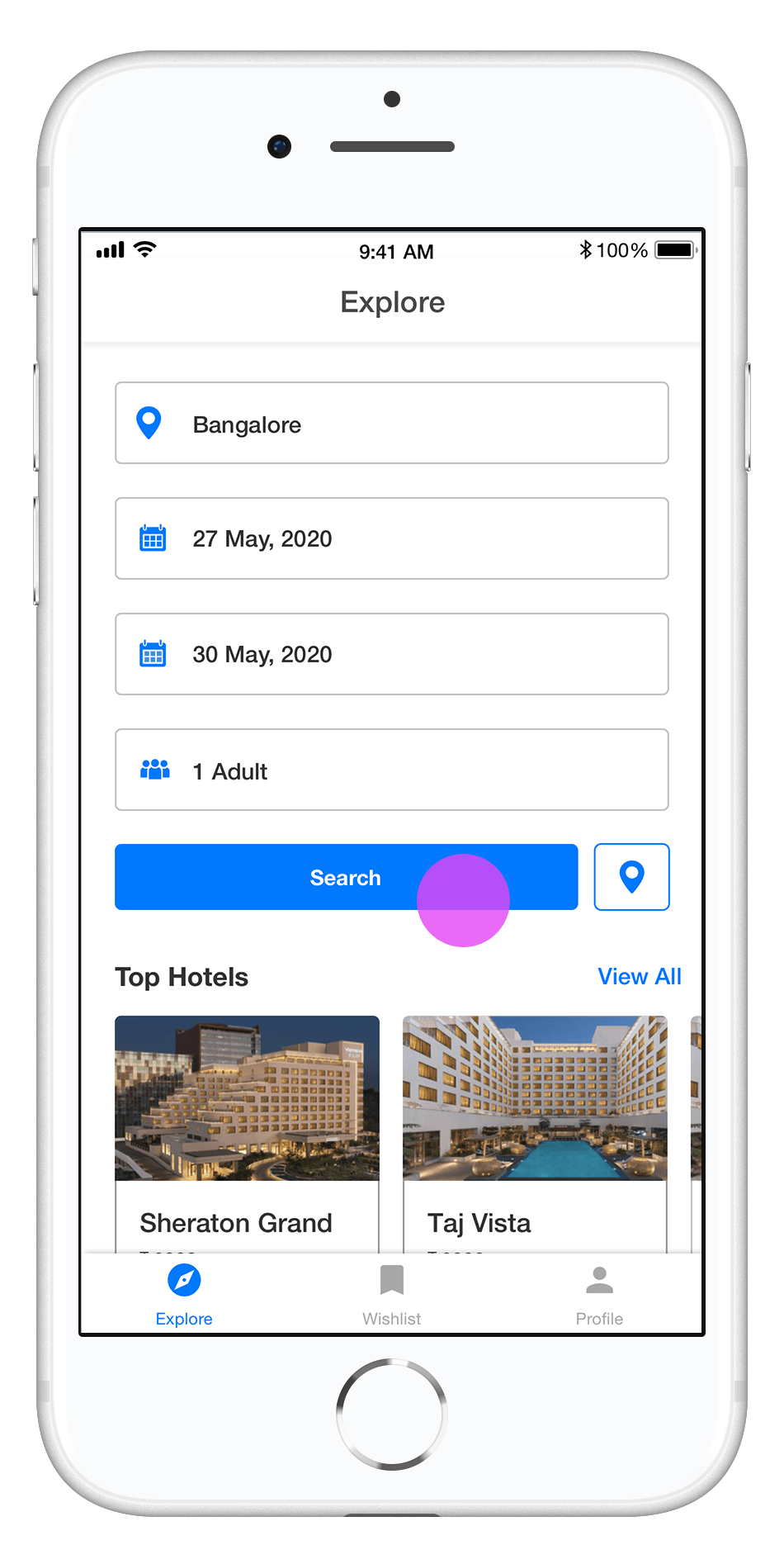View All top hotels
Screen dimensions: 784x1564
click(x=639, y=976)
